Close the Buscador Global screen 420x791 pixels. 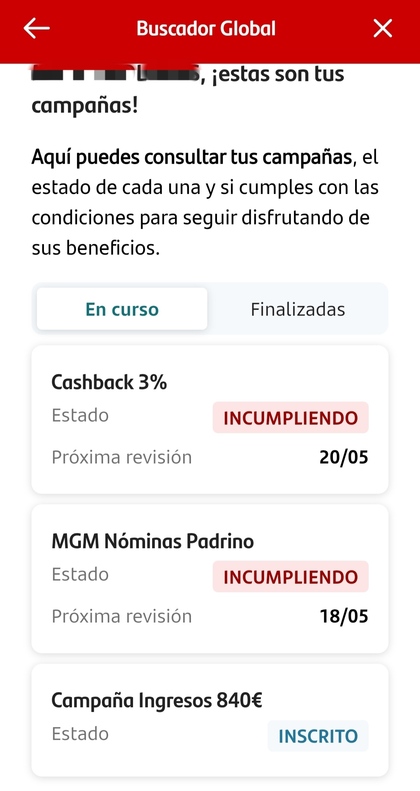(x=383, y=29)
